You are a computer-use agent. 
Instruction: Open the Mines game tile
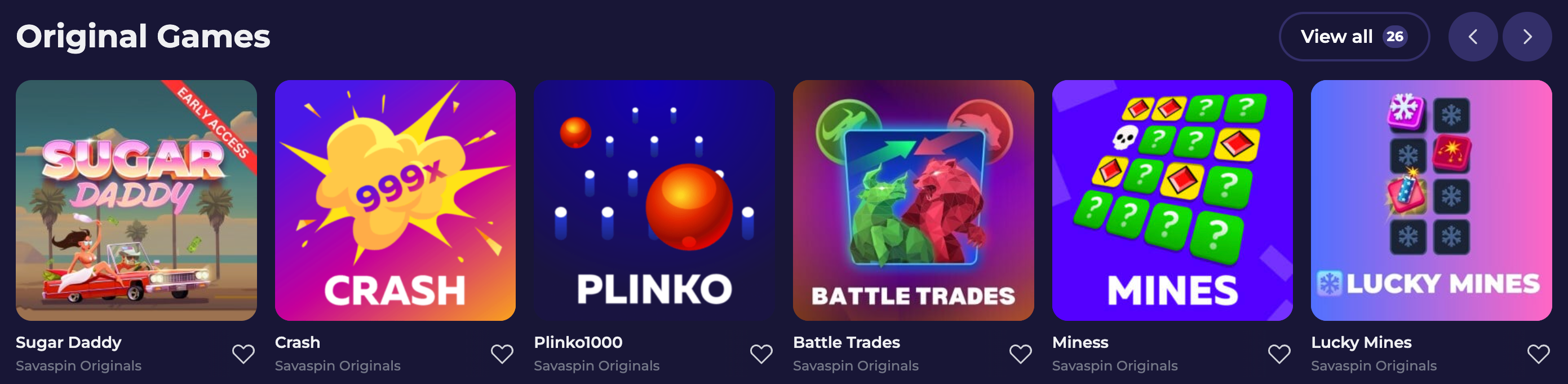1172,200
